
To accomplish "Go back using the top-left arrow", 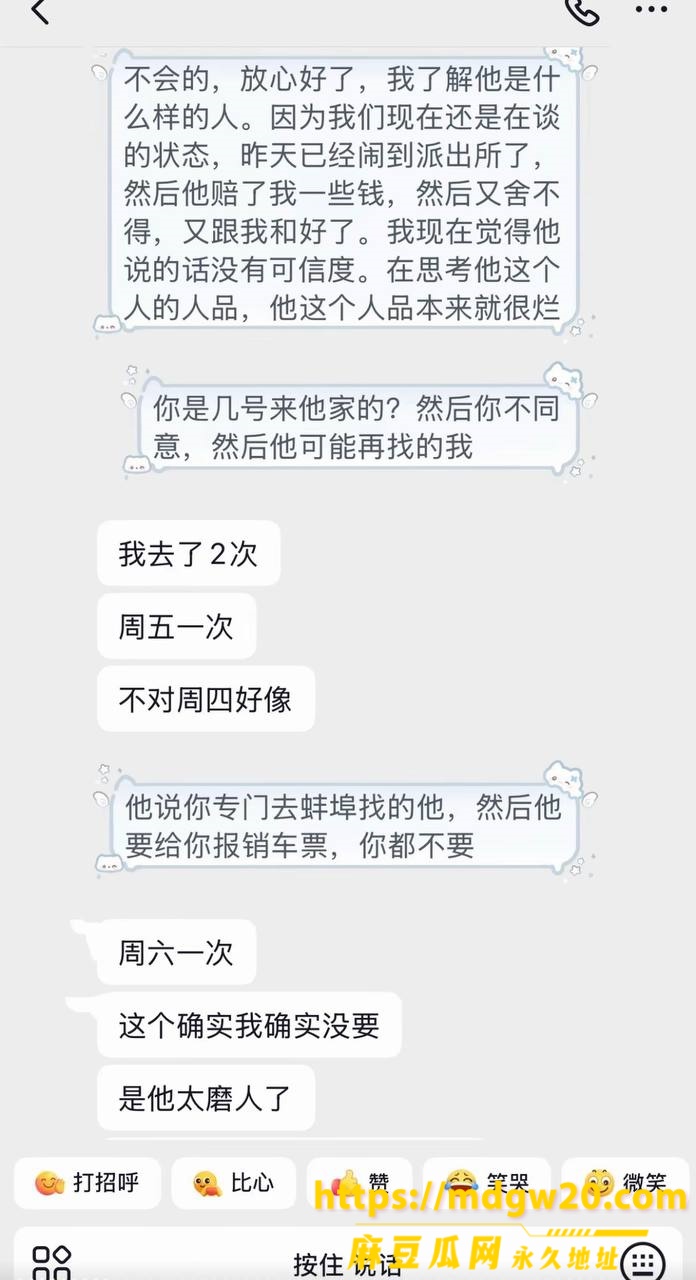I will click(x=39, y=12).
